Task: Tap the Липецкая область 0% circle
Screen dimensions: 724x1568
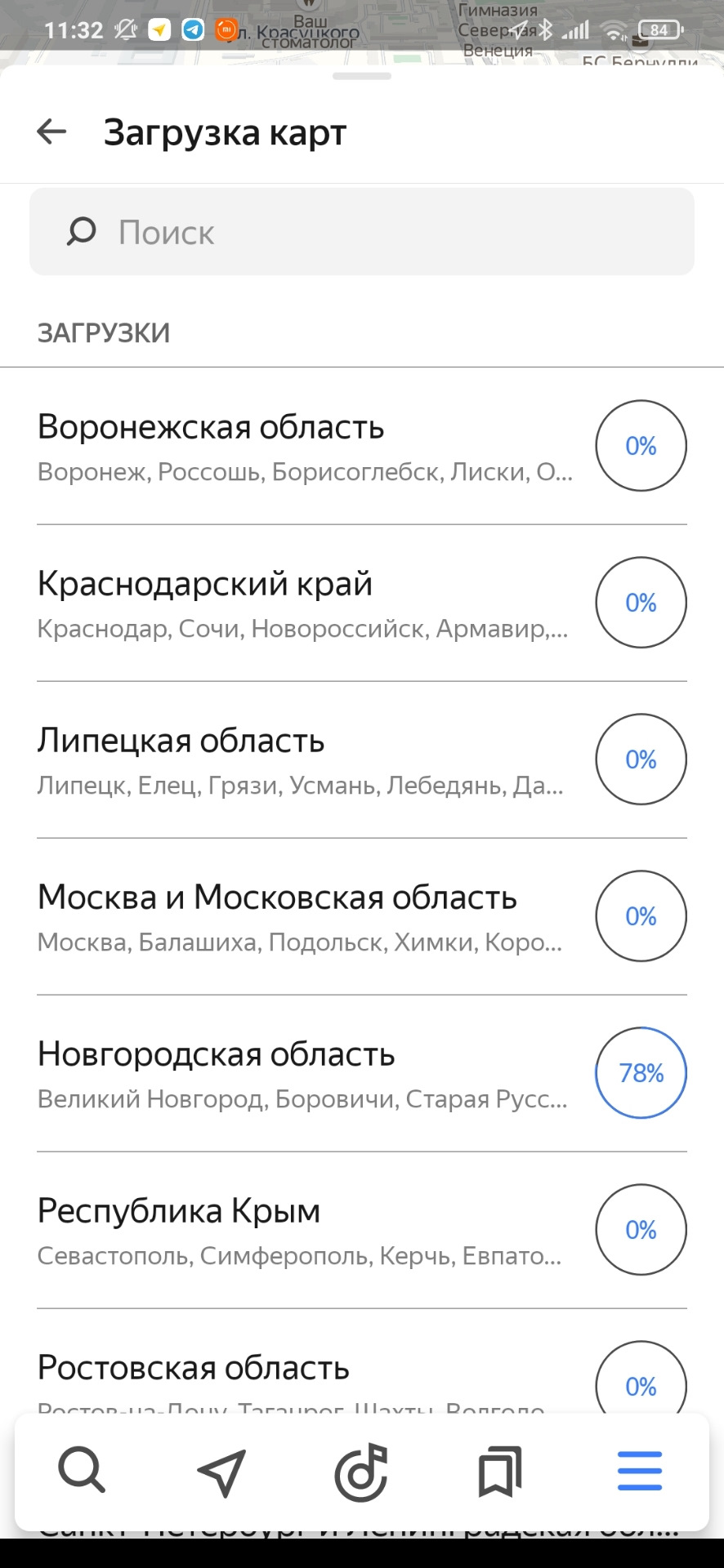Action: pyautogui.click(x=641, y=759)
